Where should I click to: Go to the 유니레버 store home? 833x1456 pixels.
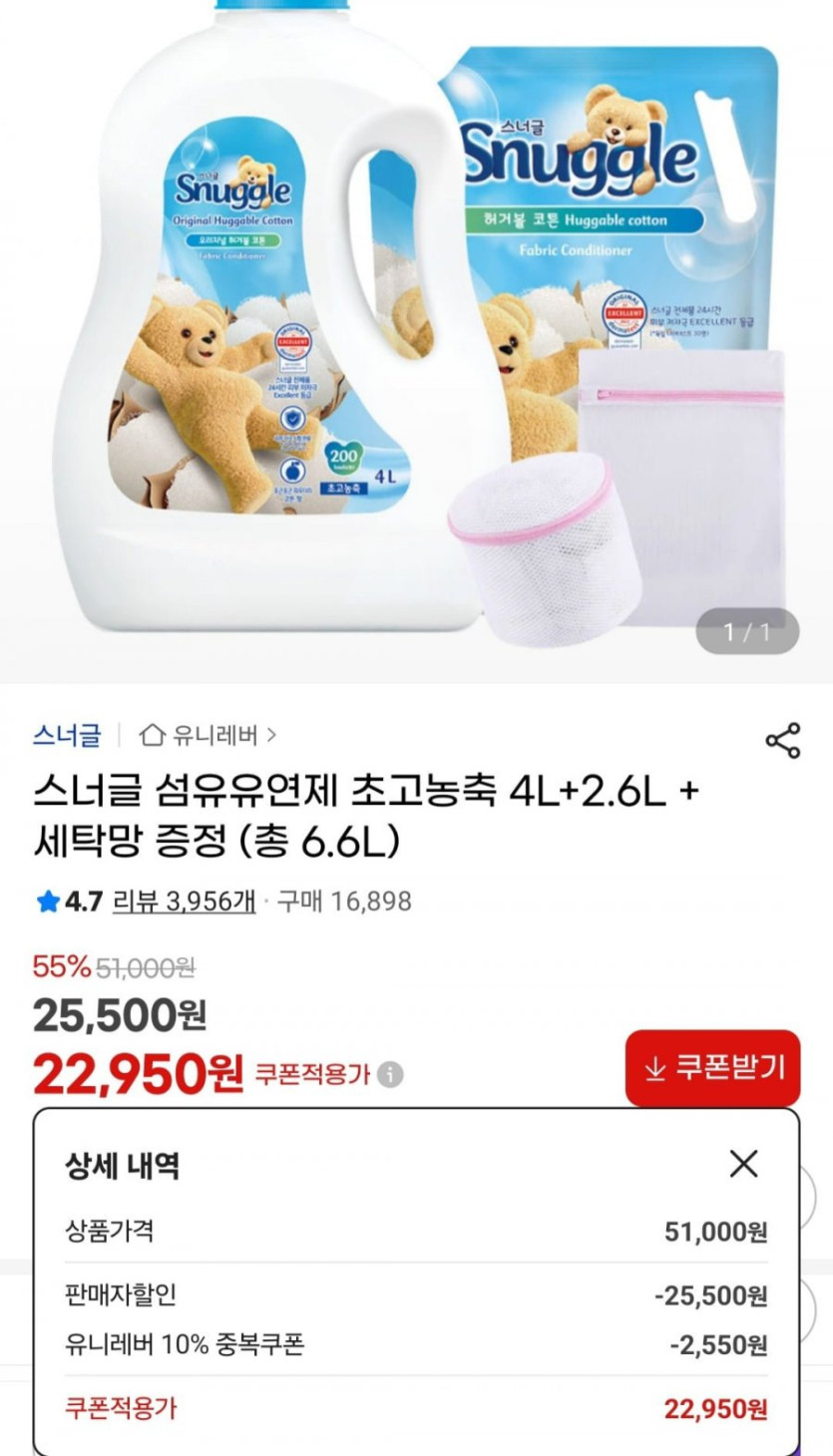[208, 736]
